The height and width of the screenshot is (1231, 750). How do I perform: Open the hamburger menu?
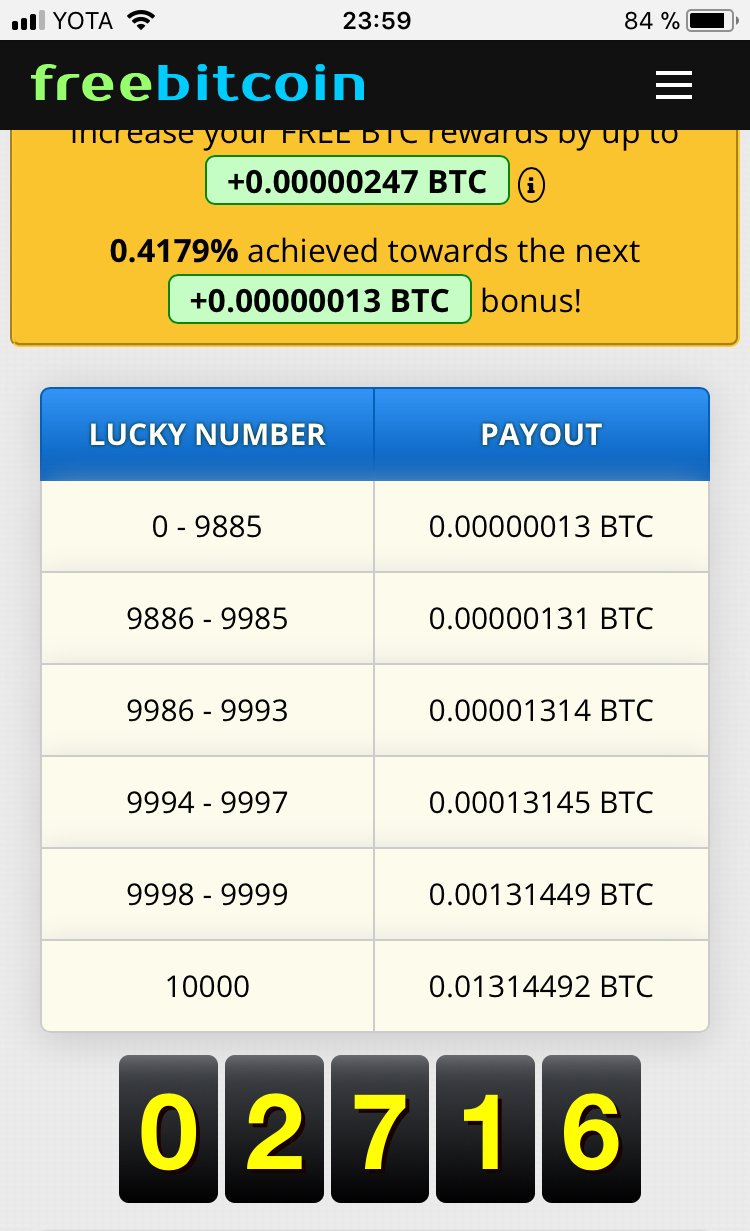coord(674,85)
